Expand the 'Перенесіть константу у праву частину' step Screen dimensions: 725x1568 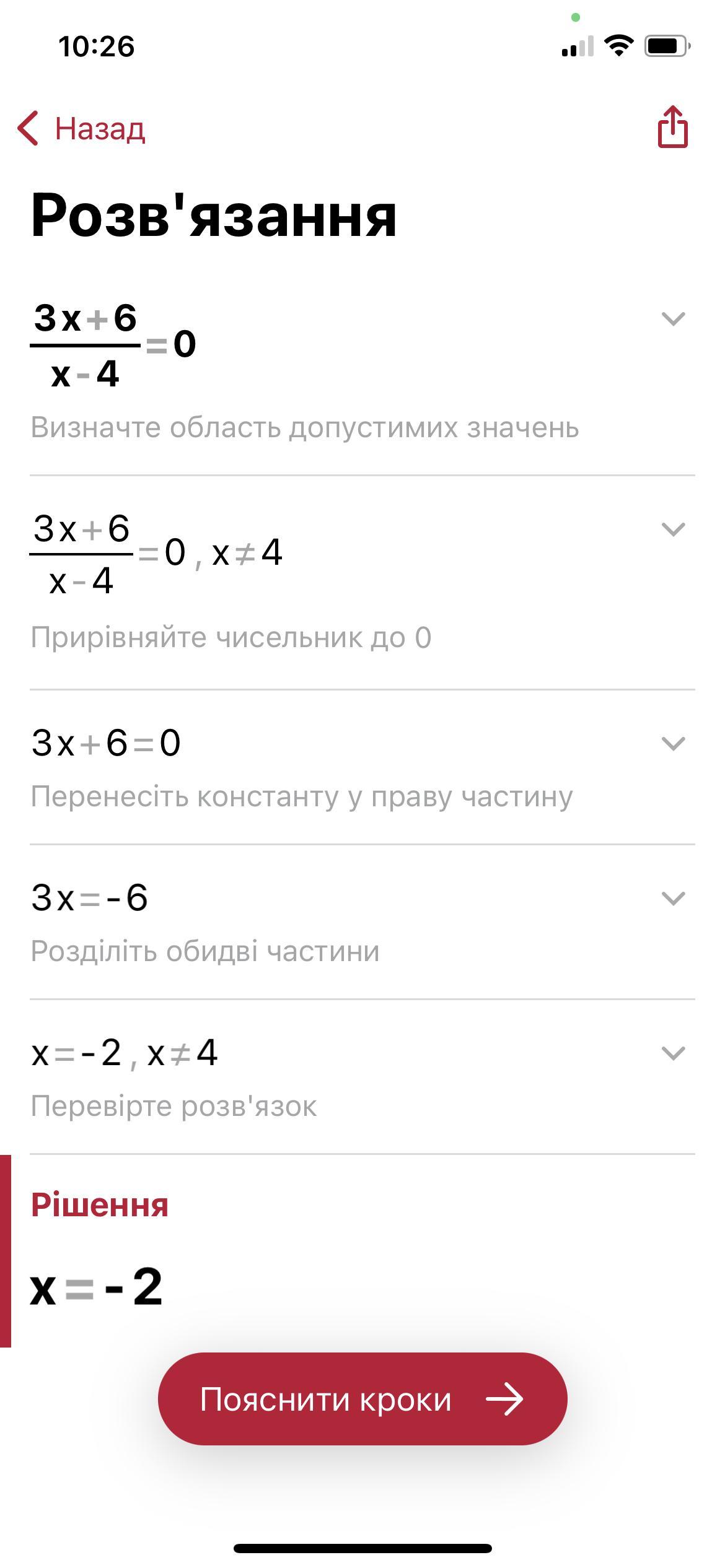[x=673, y=743]
